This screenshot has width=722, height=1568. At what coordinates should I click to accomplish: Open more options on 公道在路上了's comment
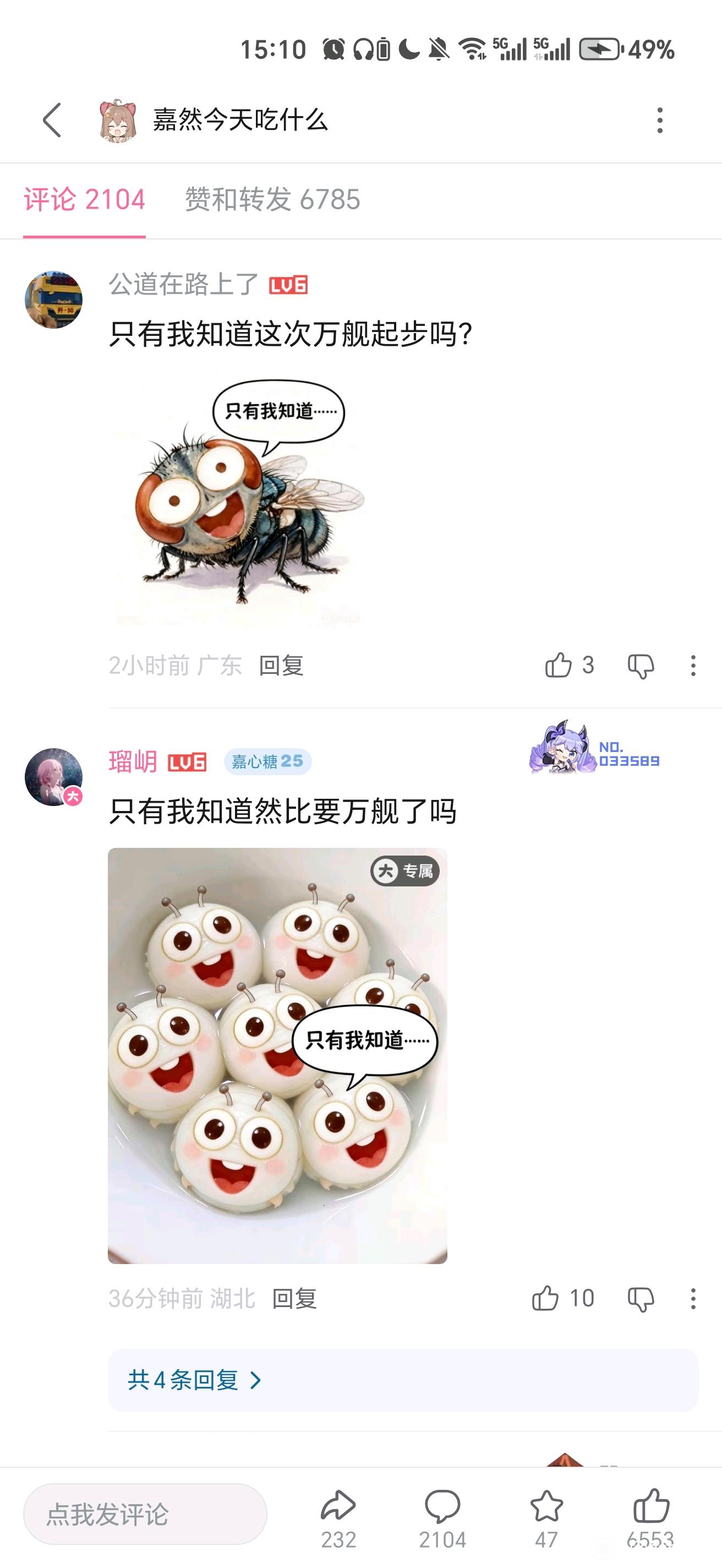tap(693, 665)
